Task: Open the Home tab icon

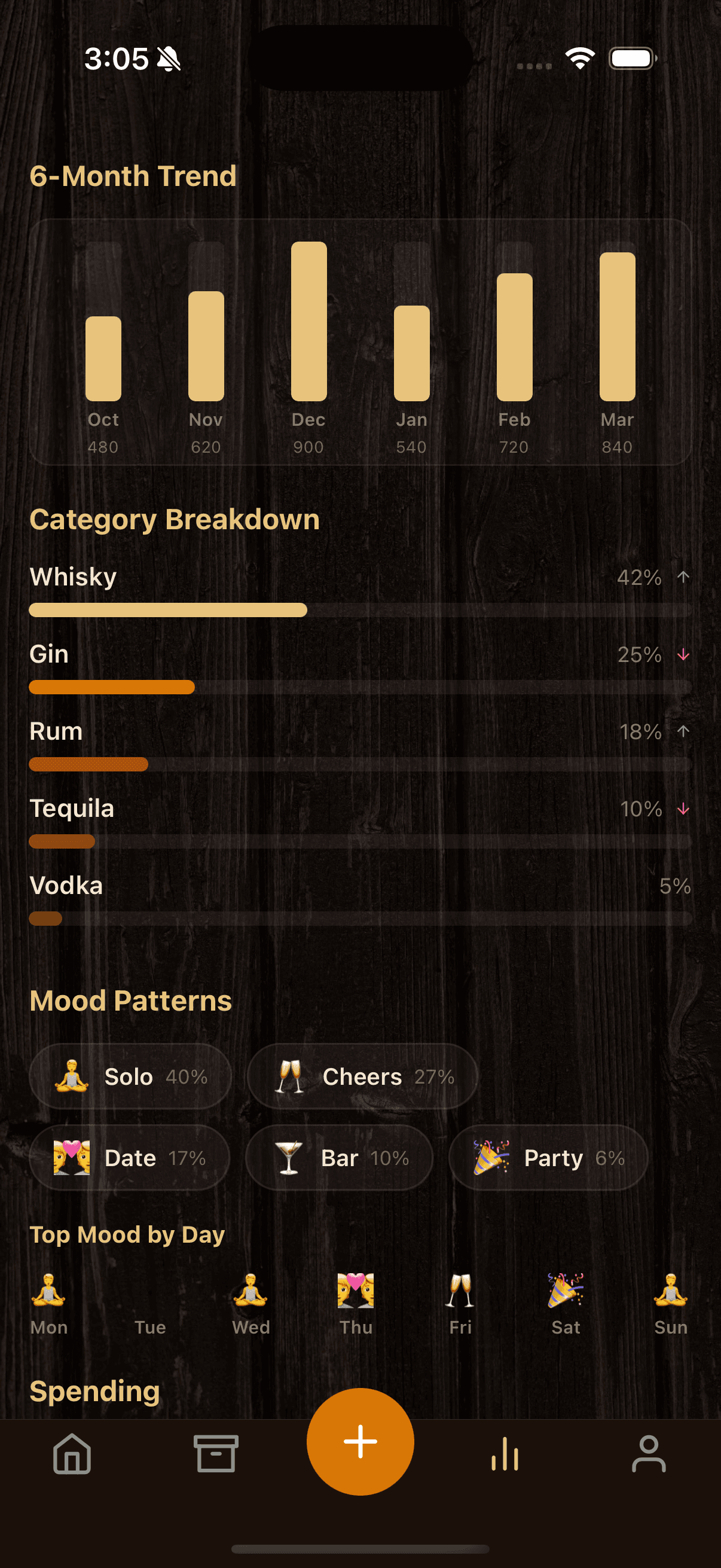Action: coord(72,1455)
